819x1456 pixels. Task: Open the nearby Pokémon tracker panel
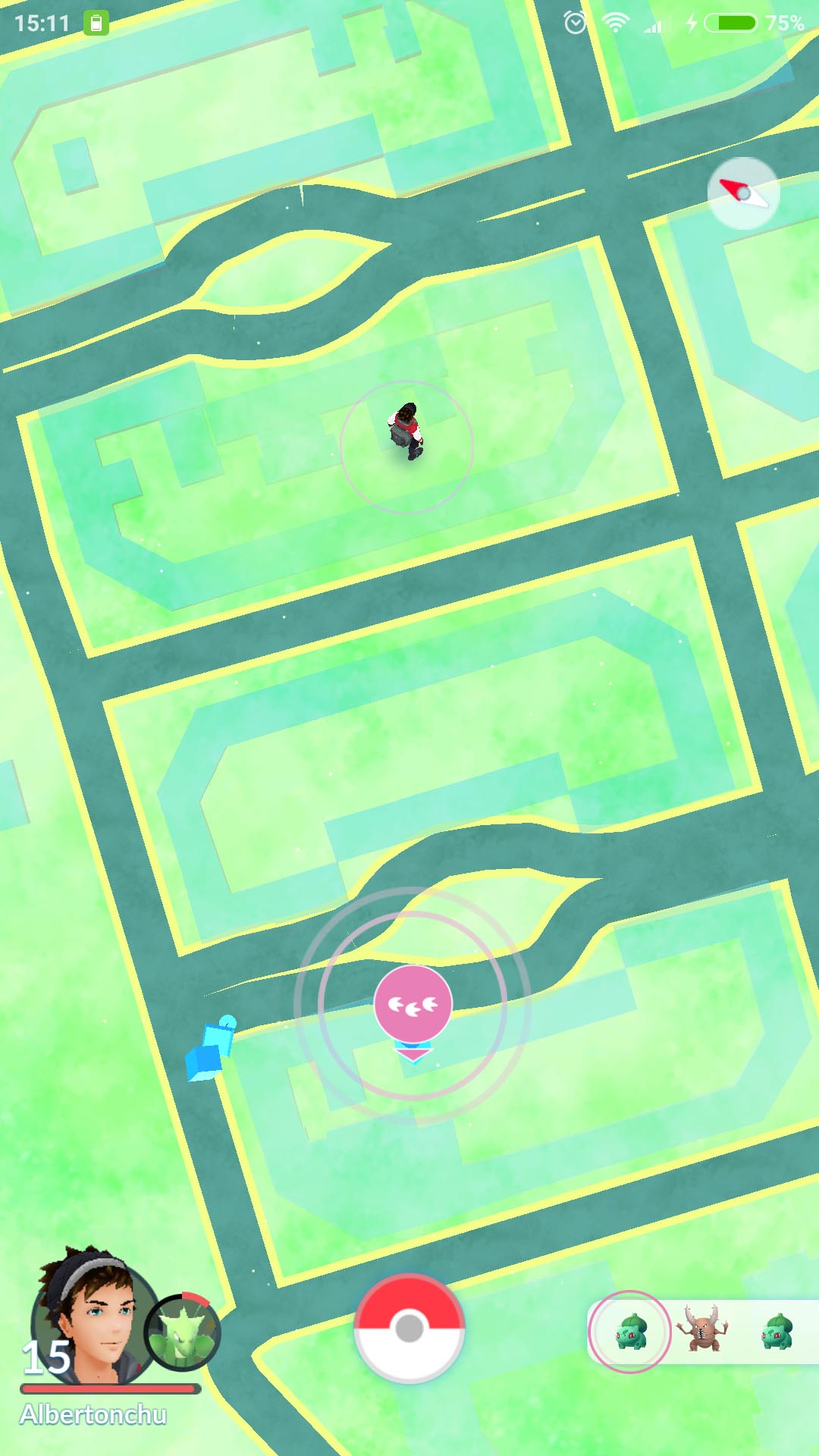pos(703,1332)
